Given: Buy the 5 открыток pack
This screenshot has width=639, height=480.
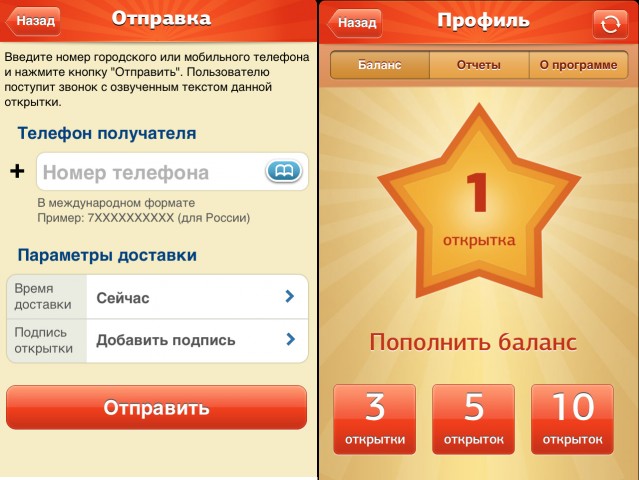Looking at the screenshot, I should point(474,419).
